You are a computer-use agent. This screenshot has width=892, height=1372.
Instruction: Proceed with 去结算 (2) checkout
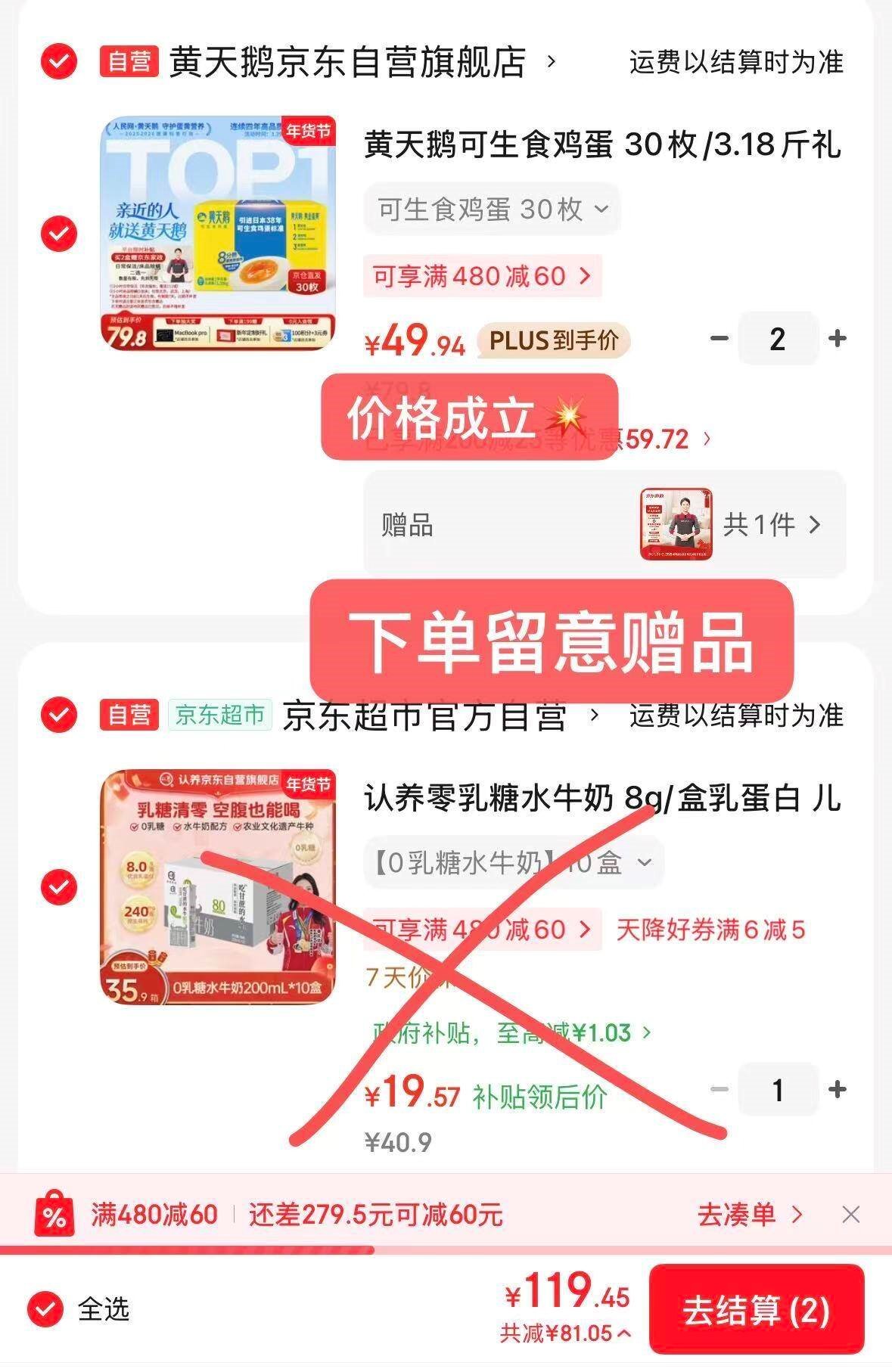tap(756, 1310)
